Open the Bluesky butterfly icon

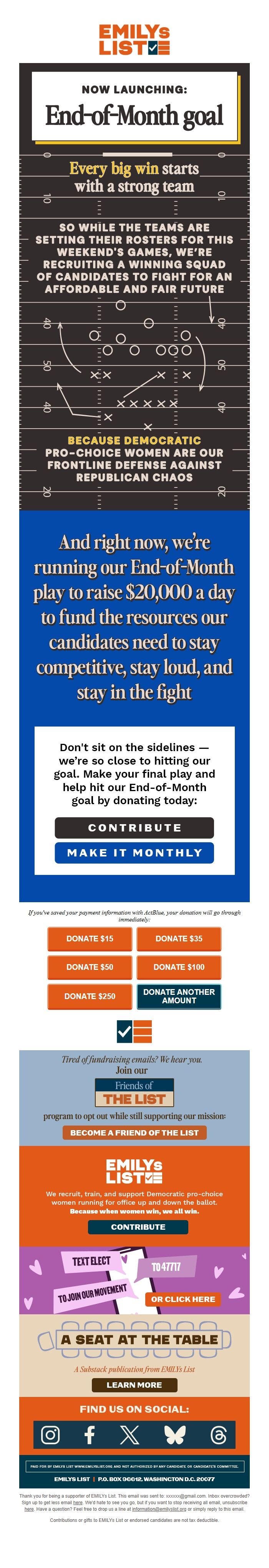coord(174,1435)
